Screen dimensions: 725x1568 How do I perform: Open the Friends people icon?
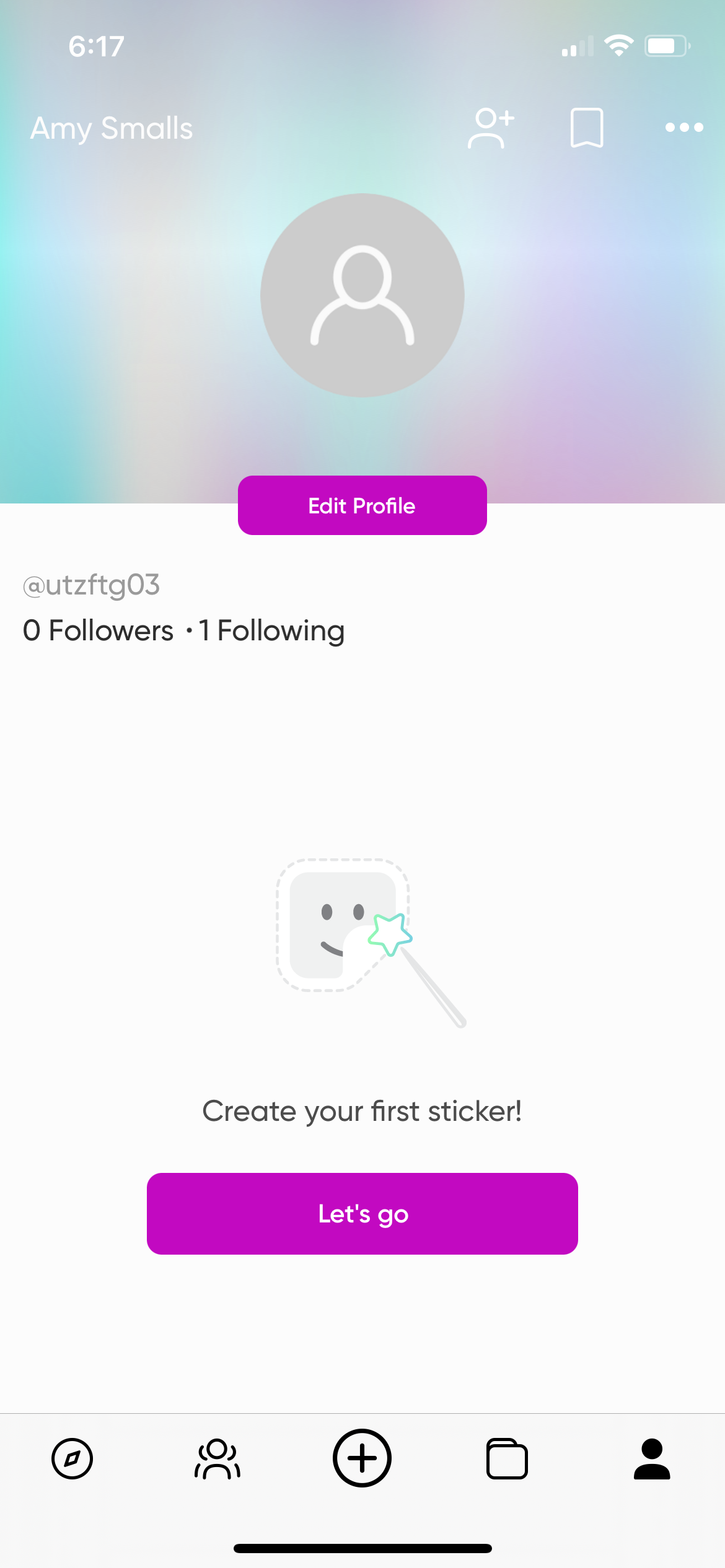[x=217, y=1458]
